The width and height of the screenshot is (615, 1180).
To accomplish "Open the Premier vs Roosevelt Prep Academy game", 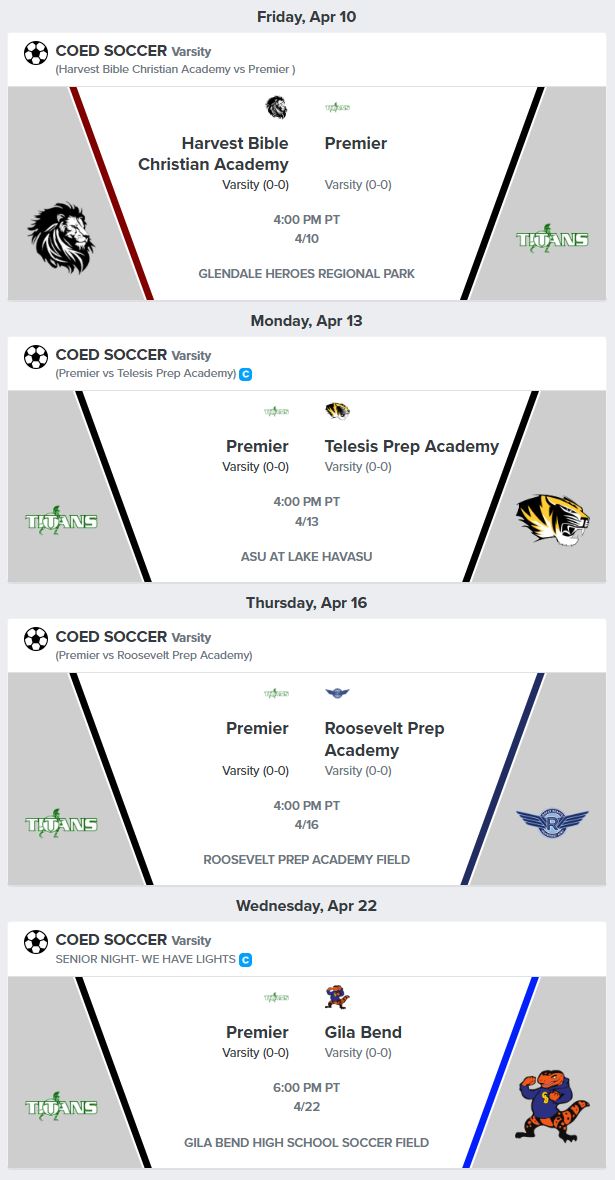I will click(x=306, y=777).
